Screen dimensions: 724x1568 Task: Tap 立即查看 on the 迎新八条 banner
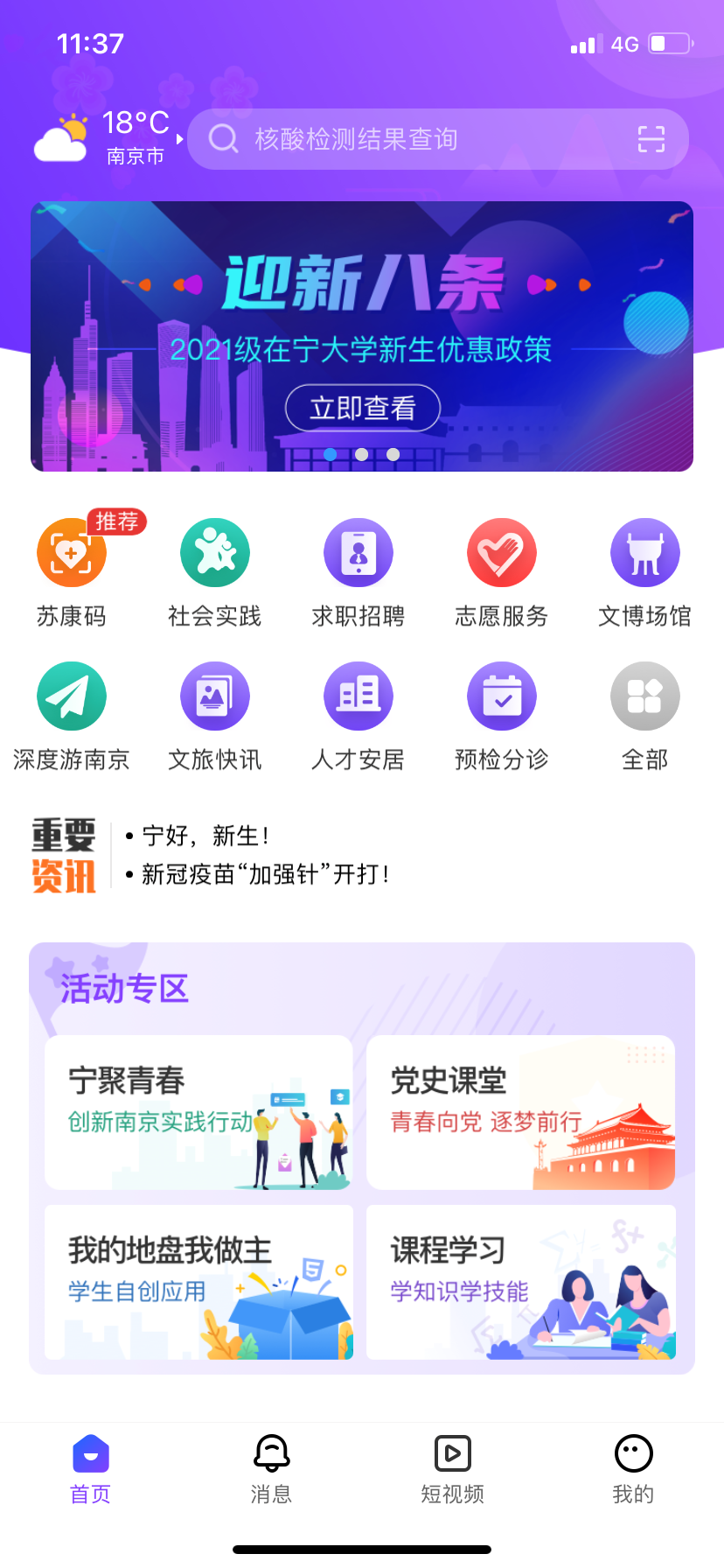click(x=363, y=408)
